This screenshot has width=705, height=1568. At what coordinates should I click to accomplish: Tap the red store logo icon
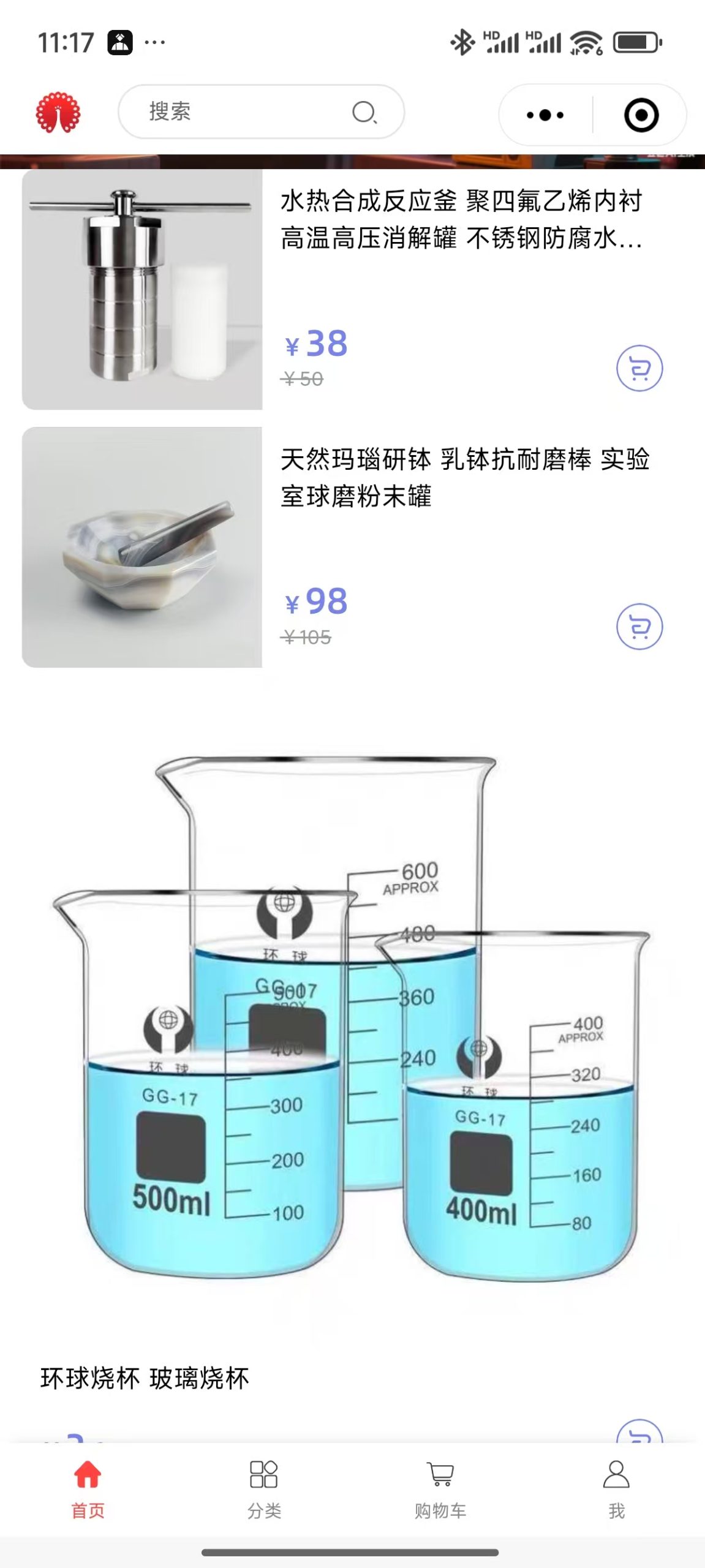[x=58, y=113]
